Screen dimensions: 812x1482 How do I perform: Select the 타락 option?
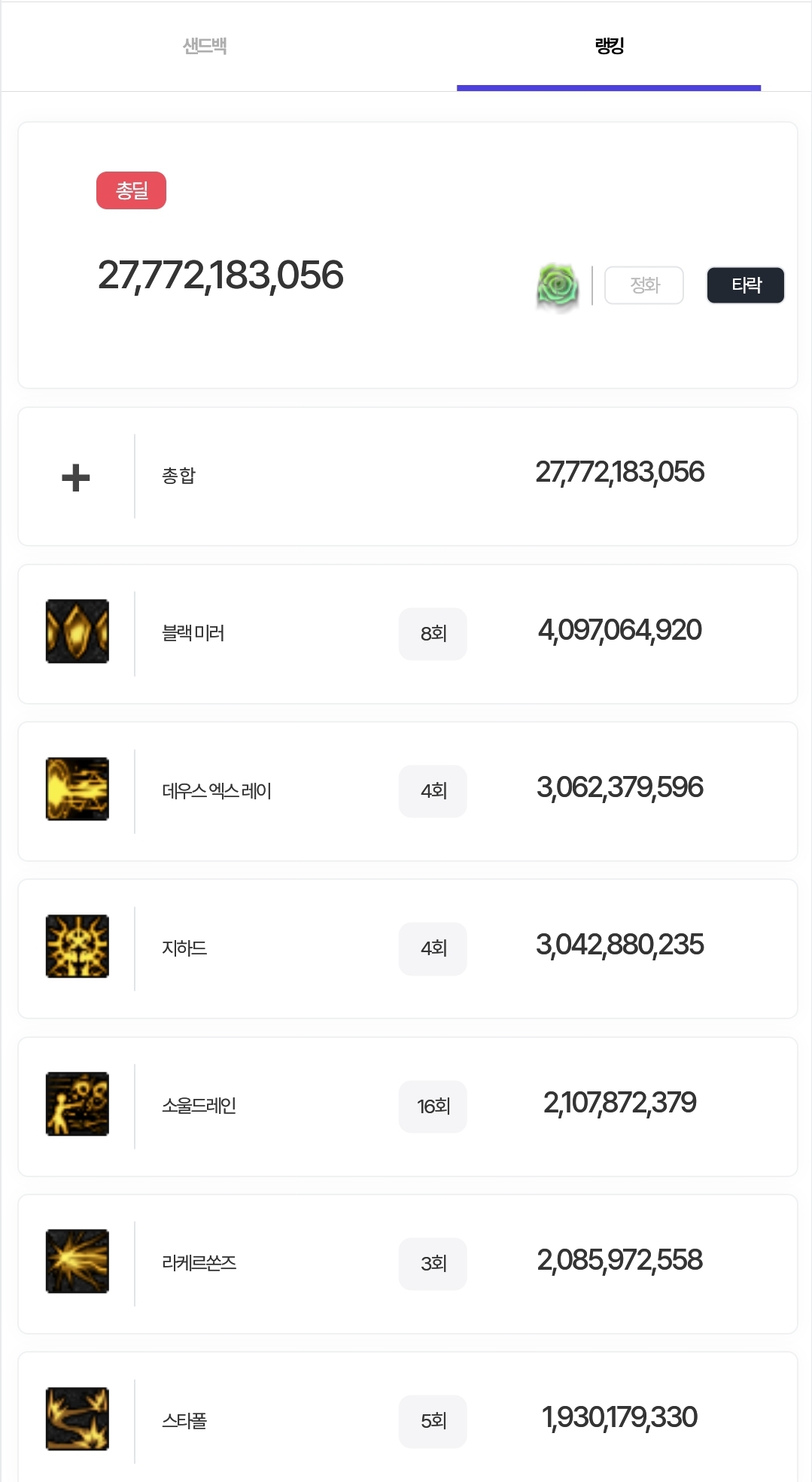click(x=745, y=285)
